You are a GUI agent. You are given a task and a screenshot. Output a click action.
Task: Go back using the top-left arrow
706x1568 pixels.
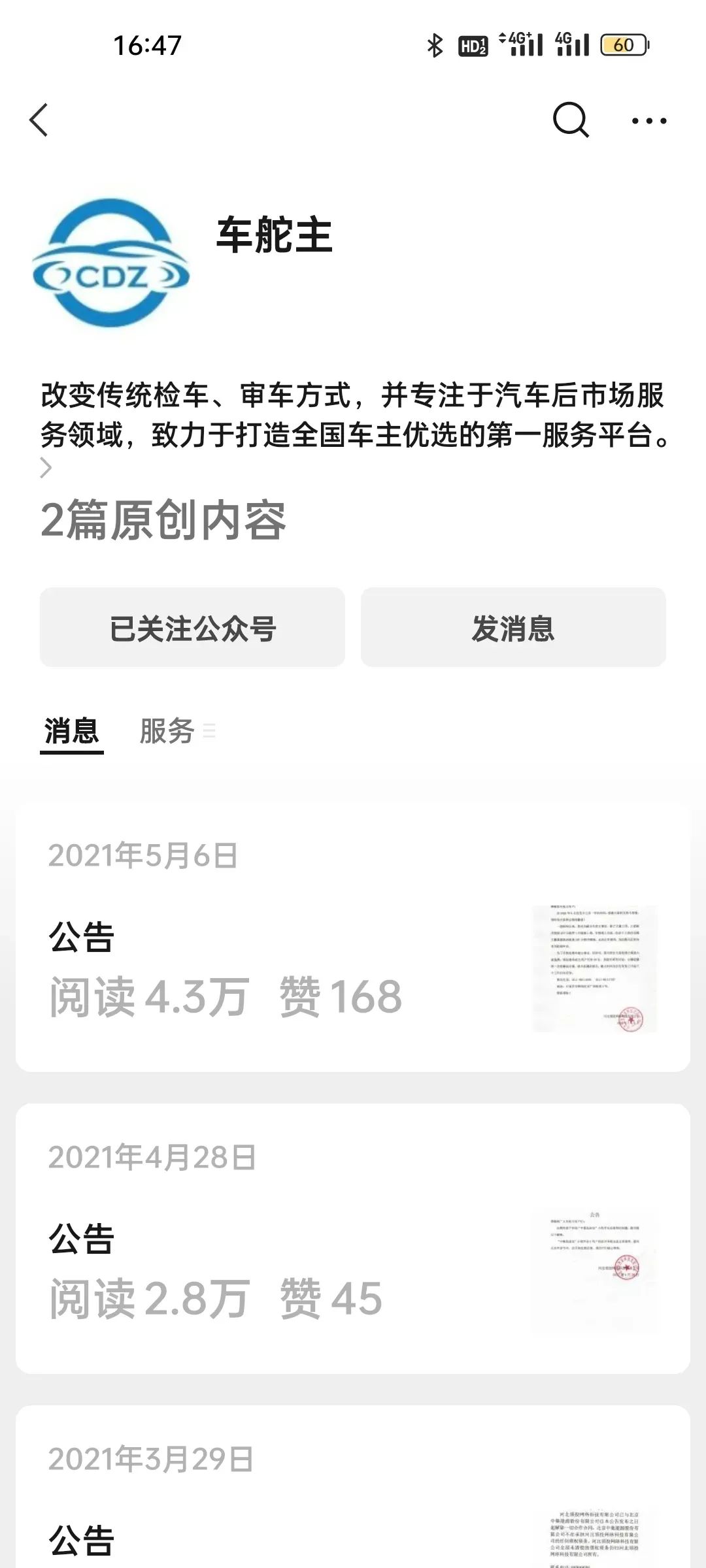tap(39, 120)
